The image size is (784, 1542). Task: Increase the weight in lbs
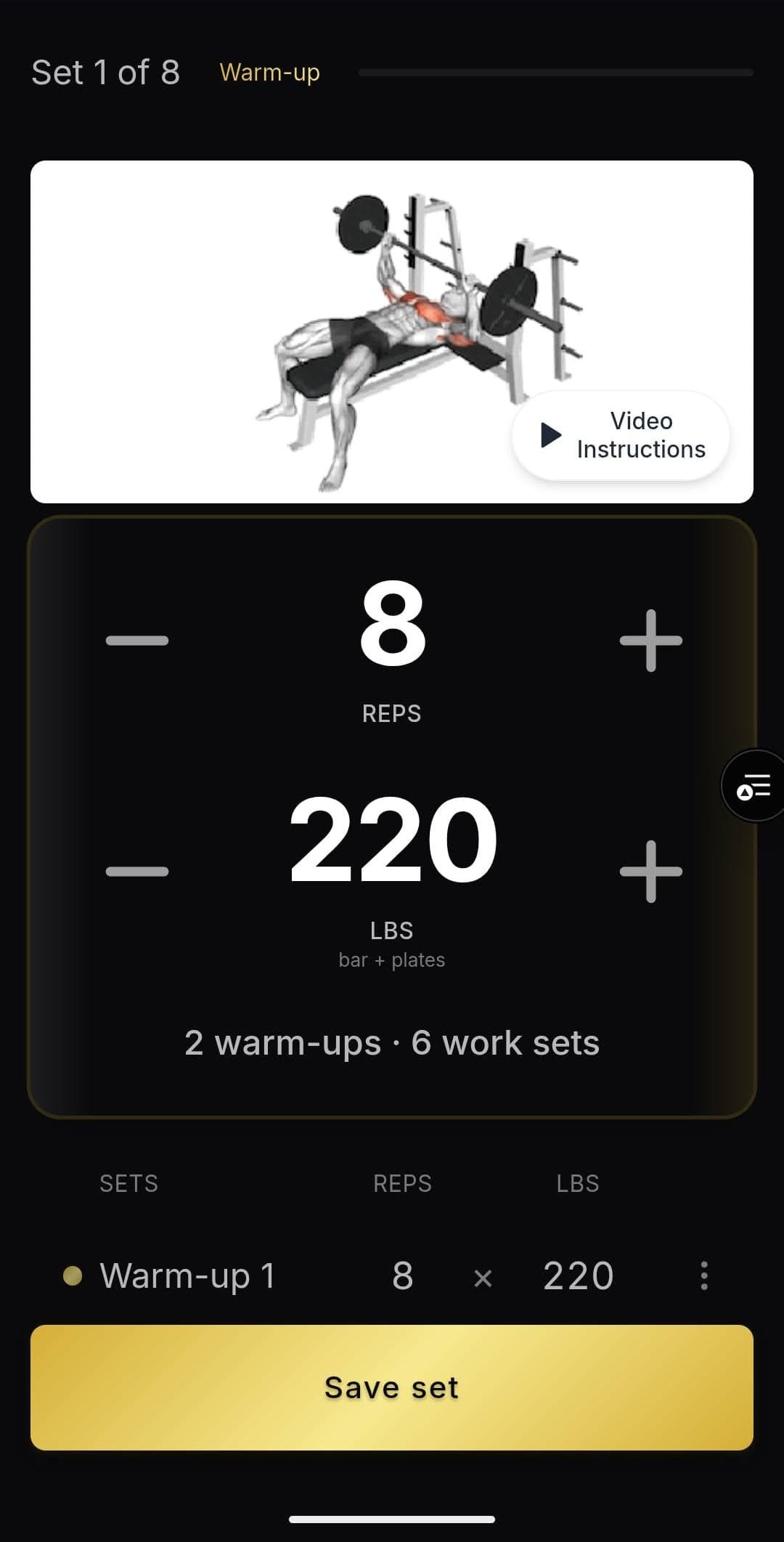[650, 871]
